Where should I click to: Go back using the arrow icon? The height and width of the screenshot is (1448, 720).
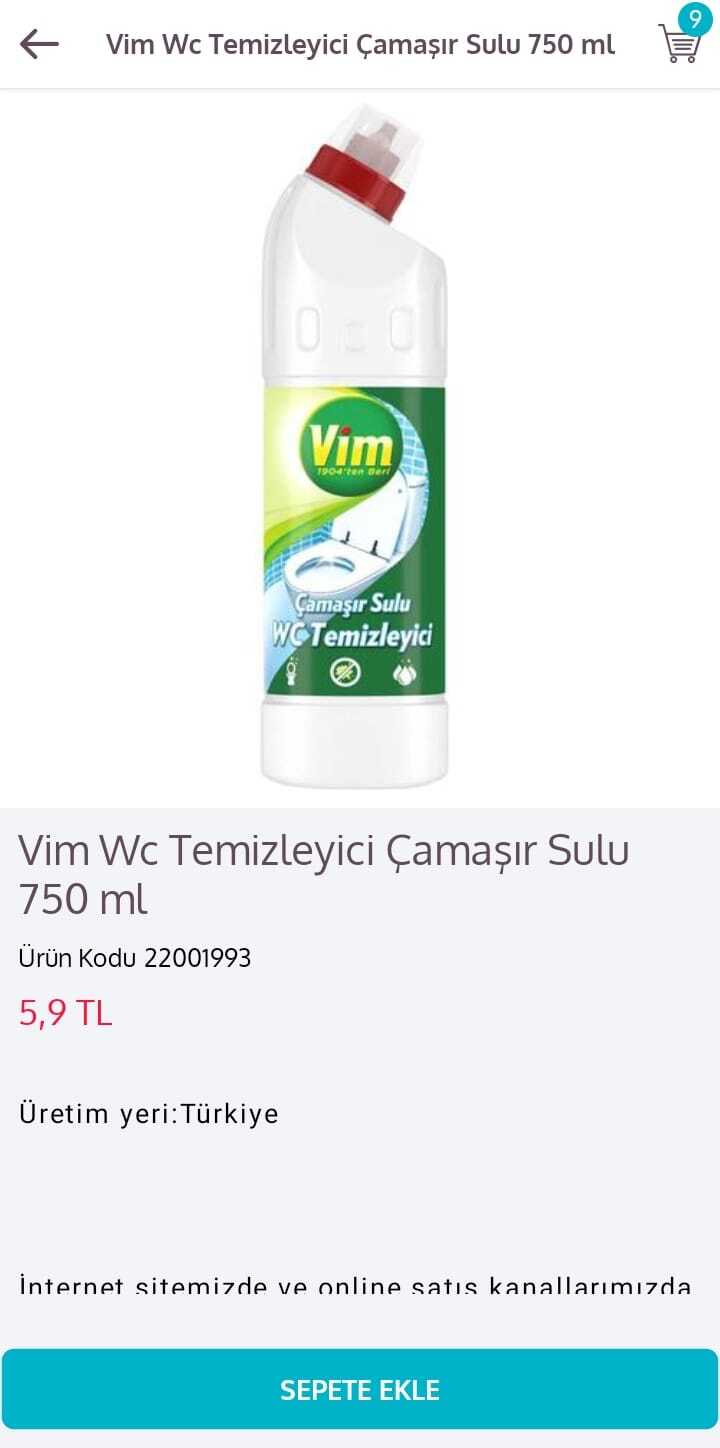(x=40, y=44)
